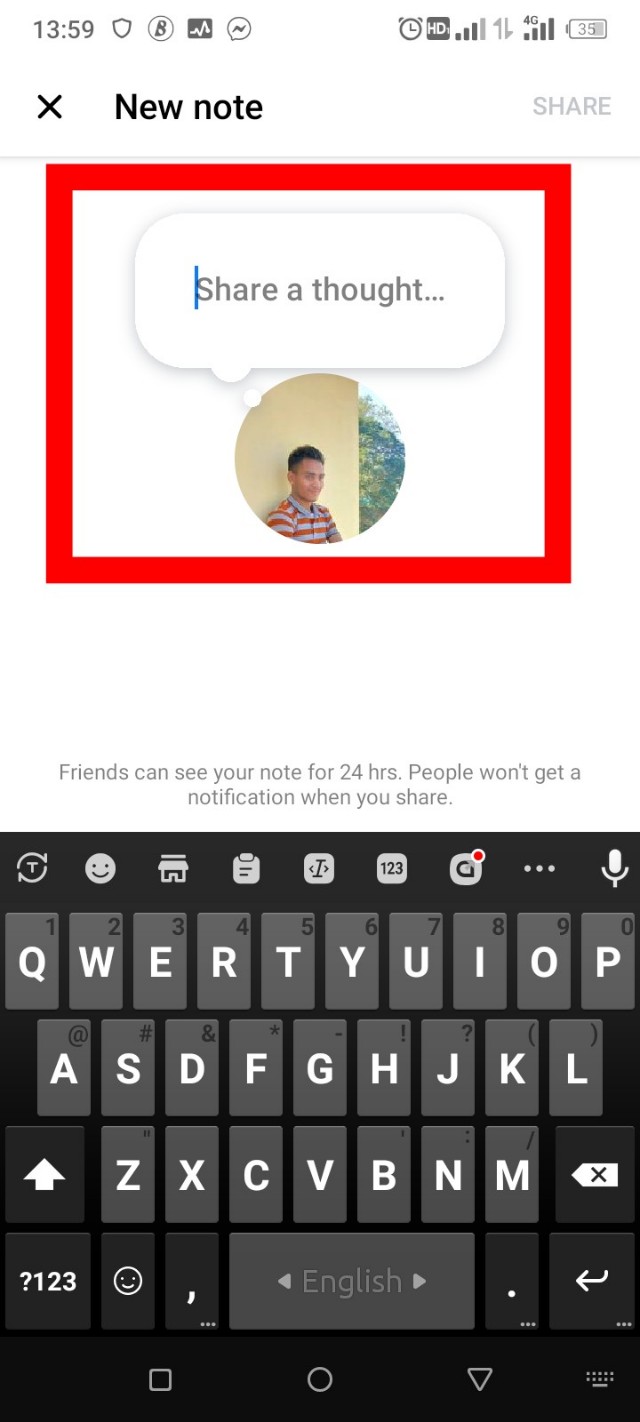This screenshot has height=1422, width=640.
Task: Tap the keyboard shift key
Action: (x=44, y=1176)
